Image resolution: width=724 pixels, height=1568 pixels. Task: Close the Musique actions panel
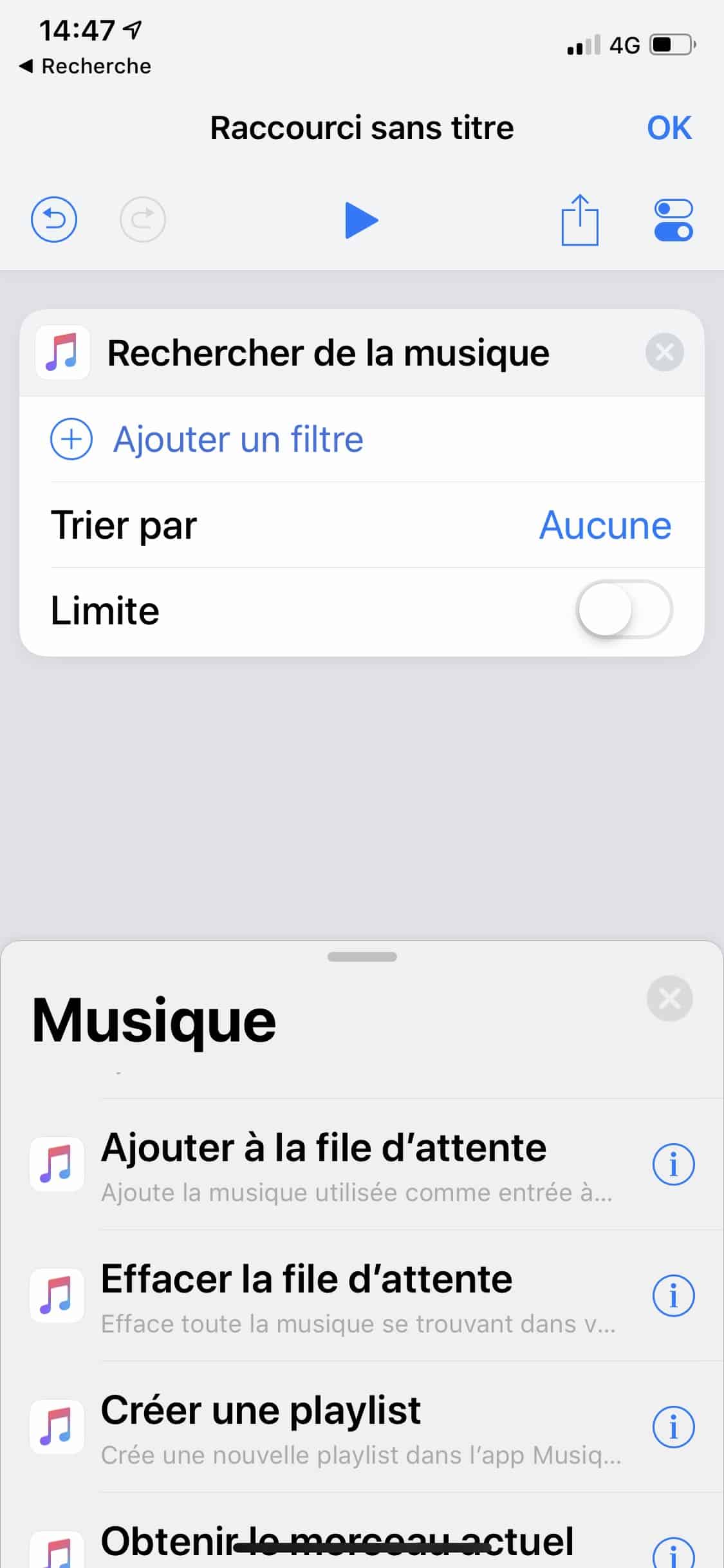pyautogui.click(x=669, y=998)
